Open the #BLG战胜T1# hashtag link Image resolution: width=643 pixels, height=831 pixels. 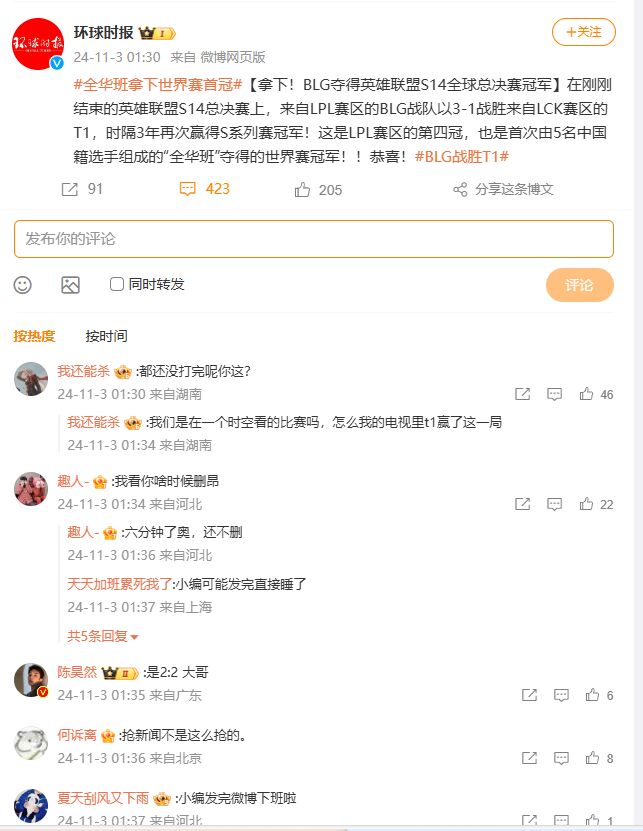point(462,157)
